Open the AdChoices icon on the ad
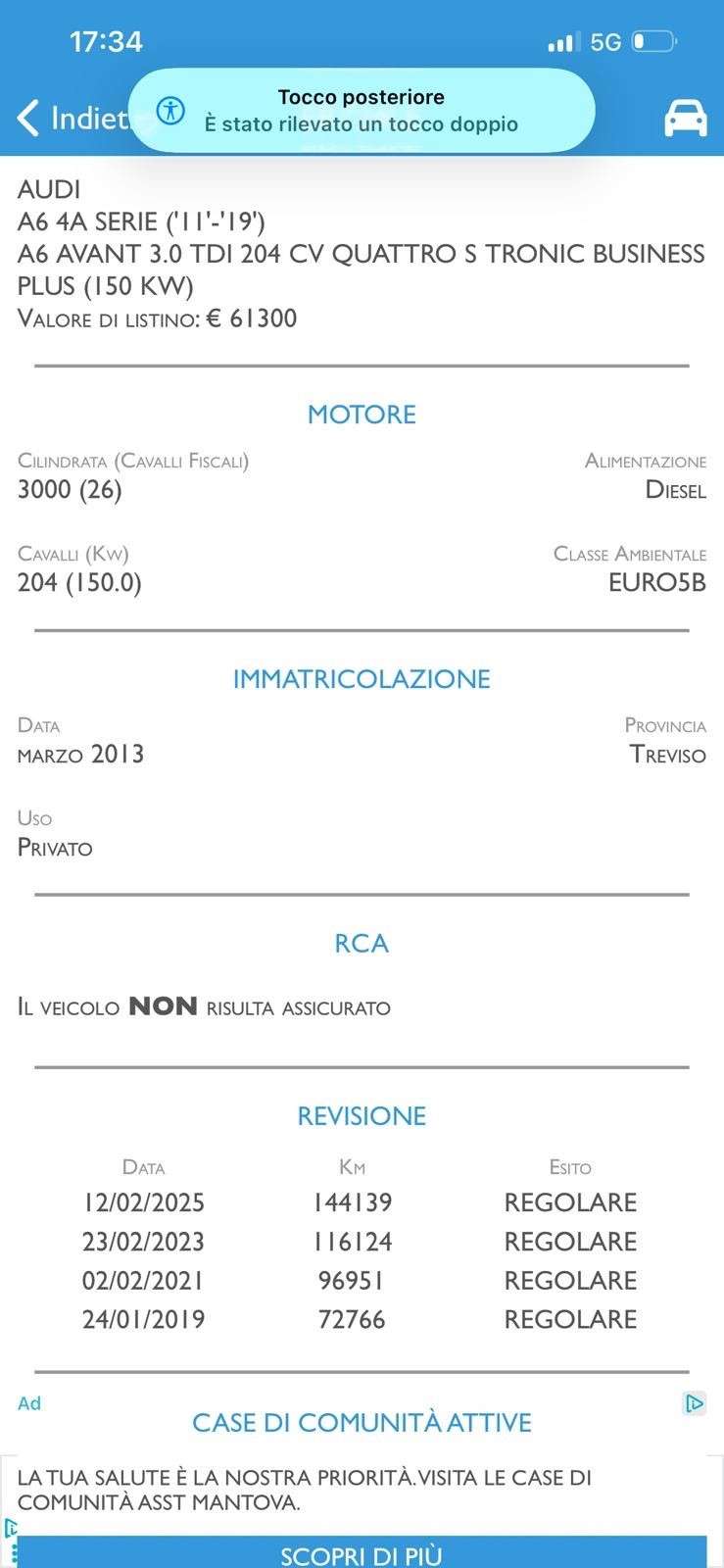The width and height of the screenshot is (724, 1568). tap(694, 1403)
